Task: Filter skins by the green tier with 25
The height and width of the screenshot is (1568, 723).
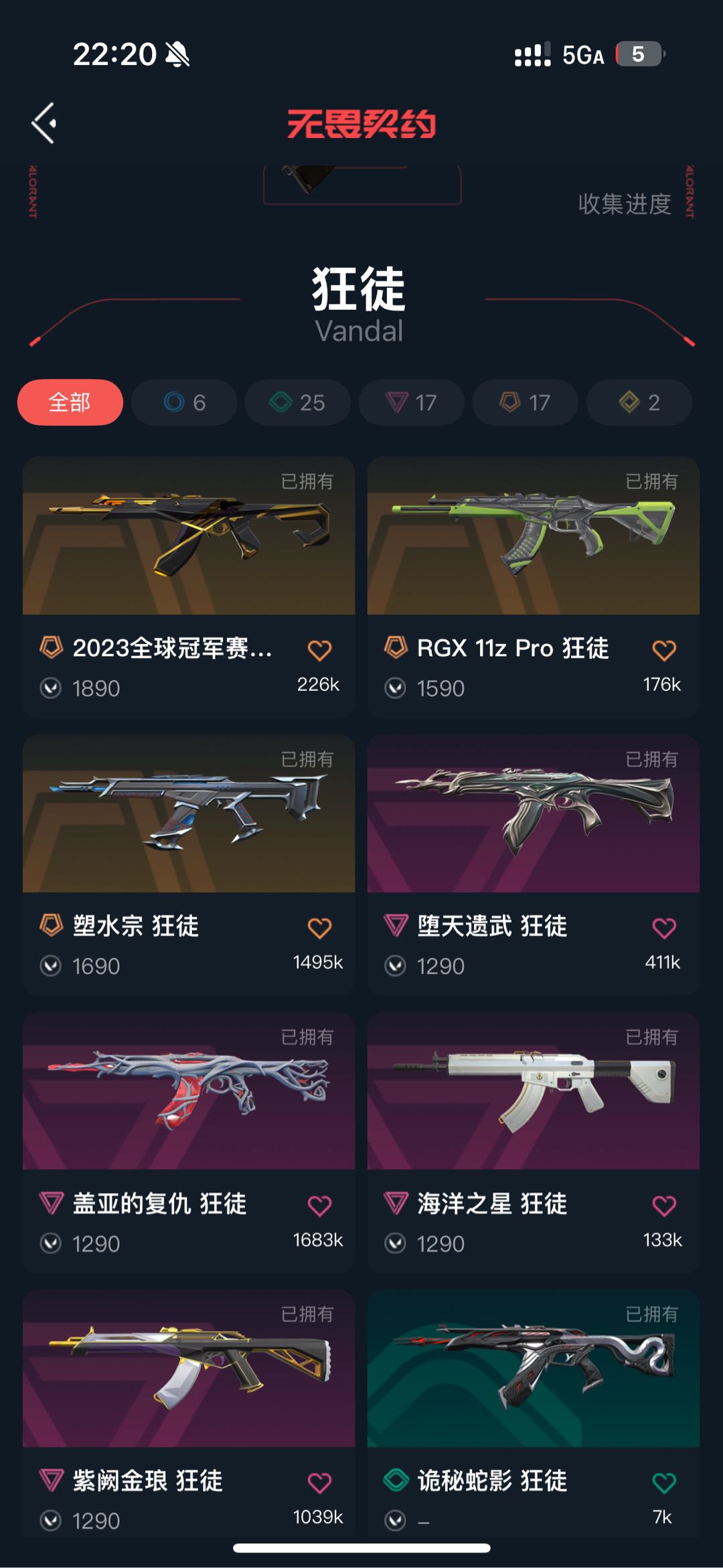Action: 297,402
